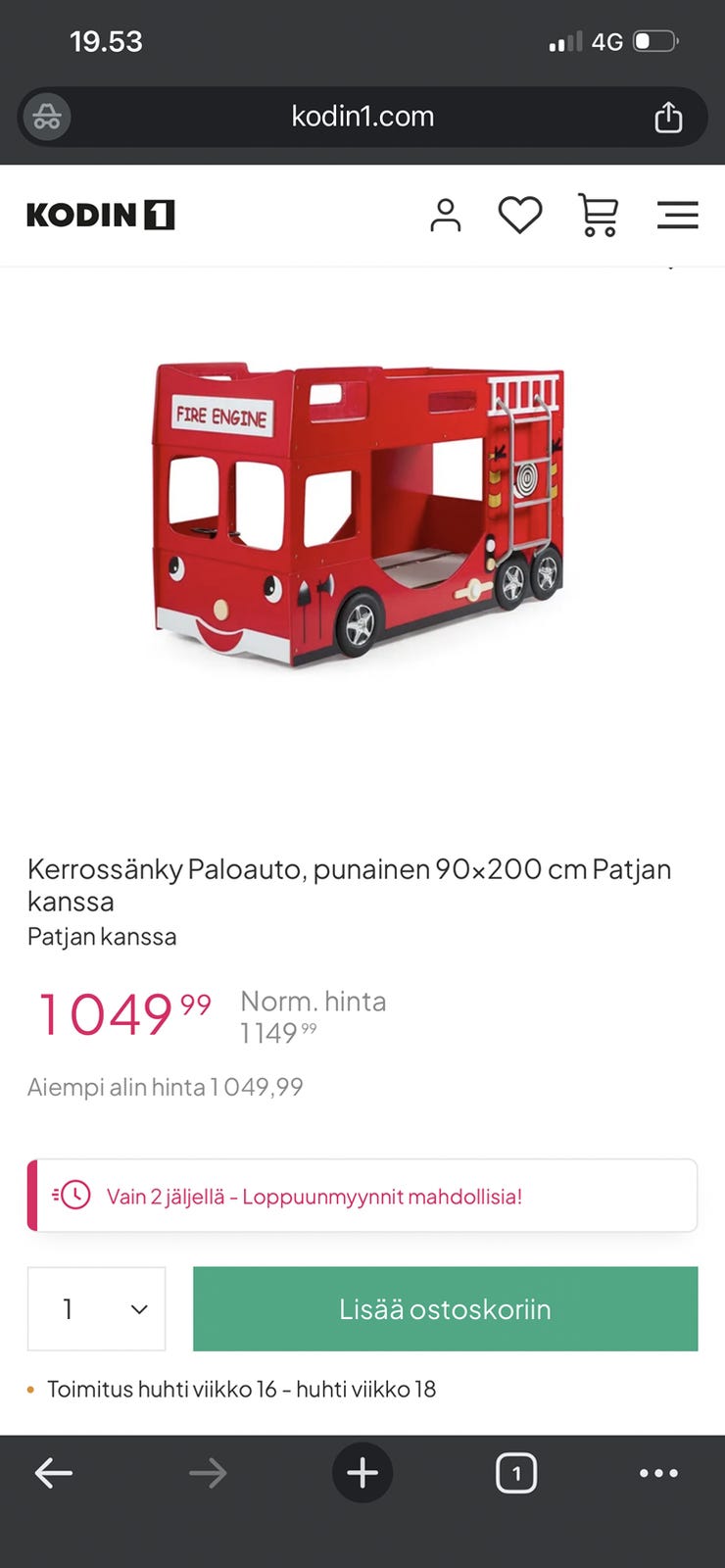This screenshot has height=1568, width=725.
Task: Tap the 'Lisää ostoskoriin' button
Action: [445, 1308]
